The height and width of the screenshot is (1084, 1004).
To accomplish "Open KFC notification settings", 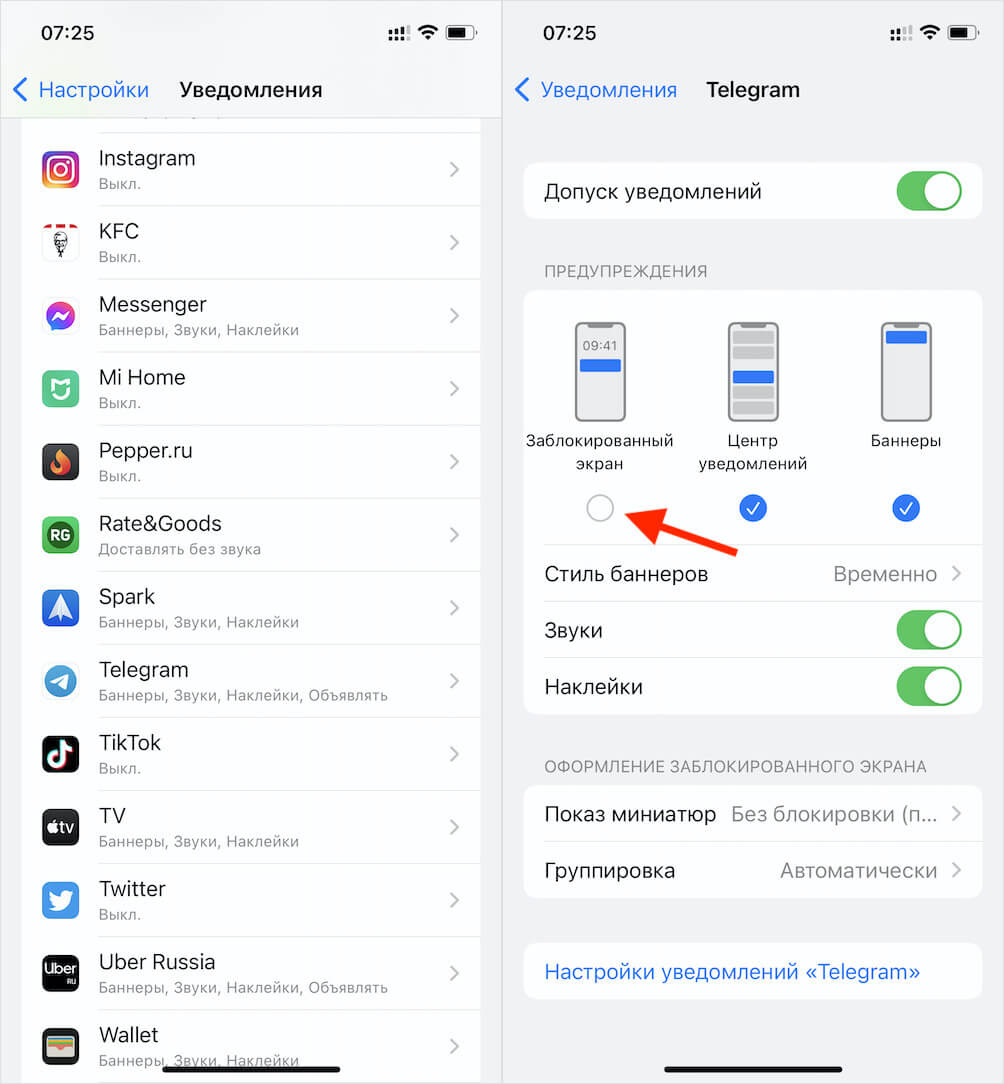I will point(250,242).
